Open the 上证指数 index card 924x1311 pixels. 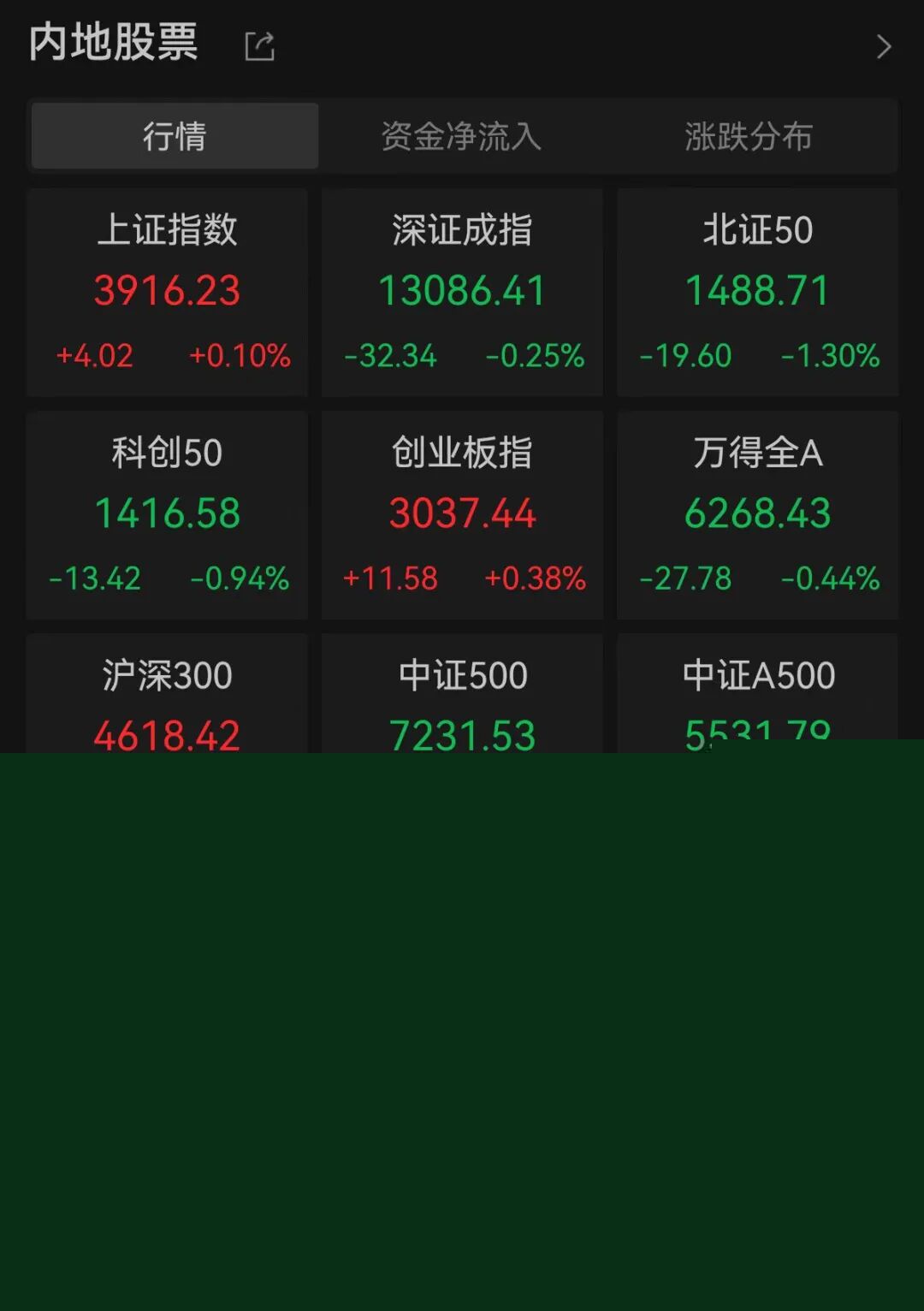[167, 292]
